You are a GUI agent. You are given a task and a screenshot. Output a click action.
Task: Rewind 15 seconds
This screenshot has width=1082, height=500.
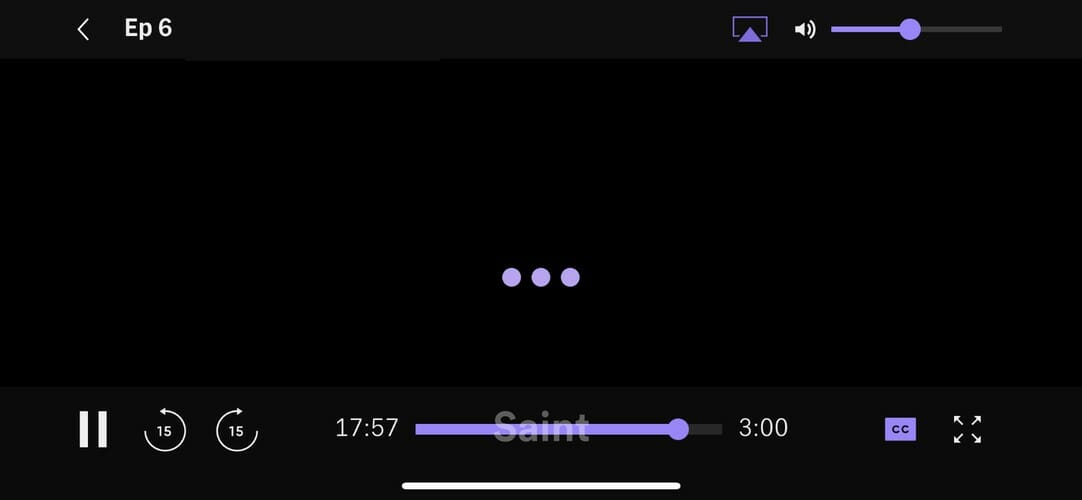[165, 429]
